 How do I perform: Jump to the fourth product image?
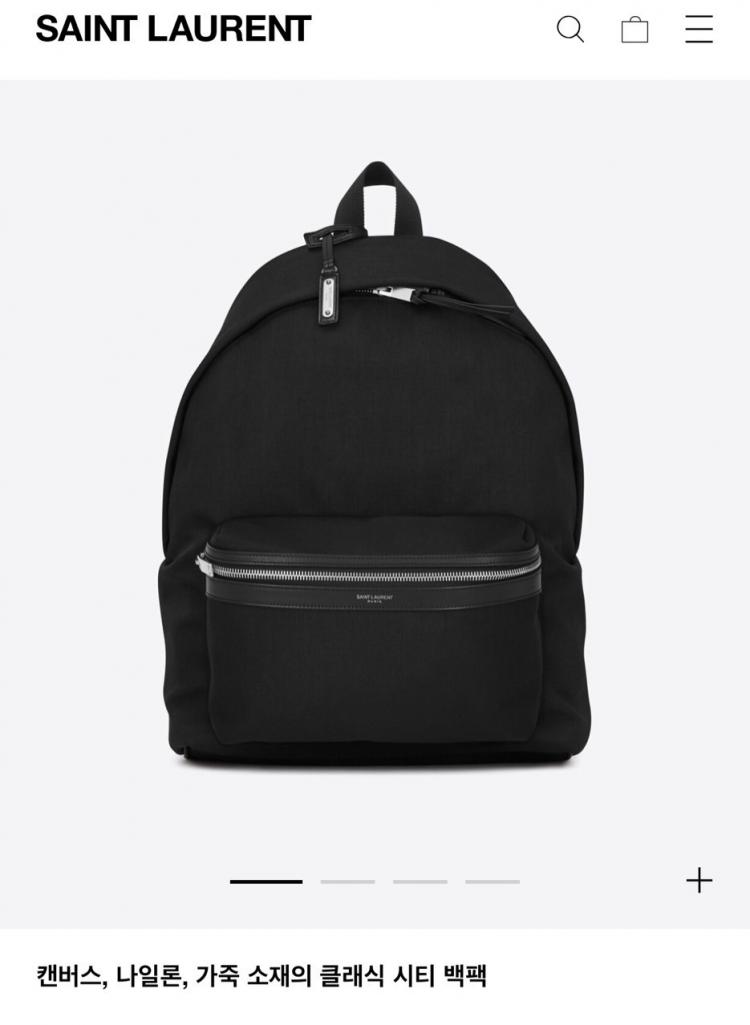pyautogui.click(x=492, y=882)
